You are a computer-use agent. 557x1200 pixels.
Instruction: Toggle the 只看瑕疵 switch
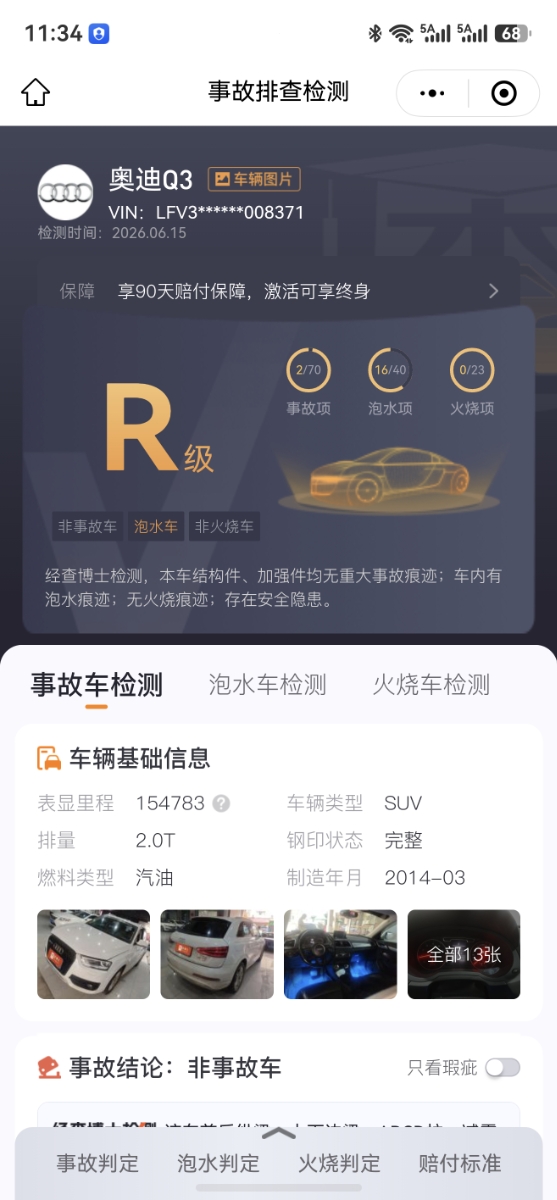point(502,1068)
